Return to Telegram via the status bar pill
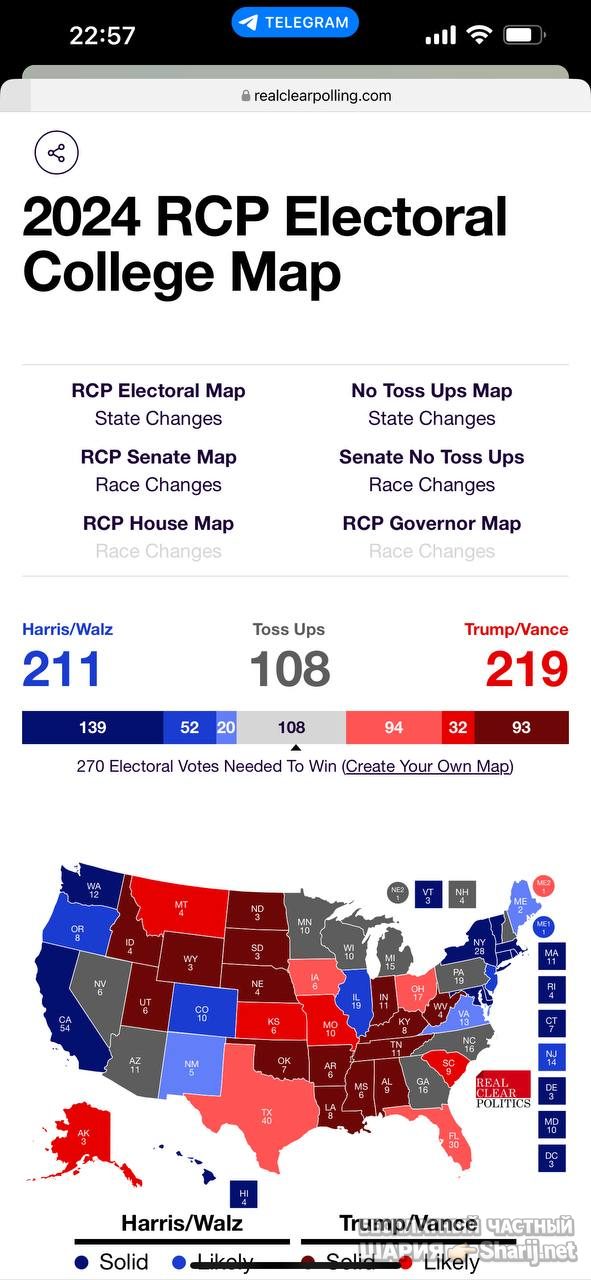Viewport: 591px width, 1280px height. [x=295, y=22]
